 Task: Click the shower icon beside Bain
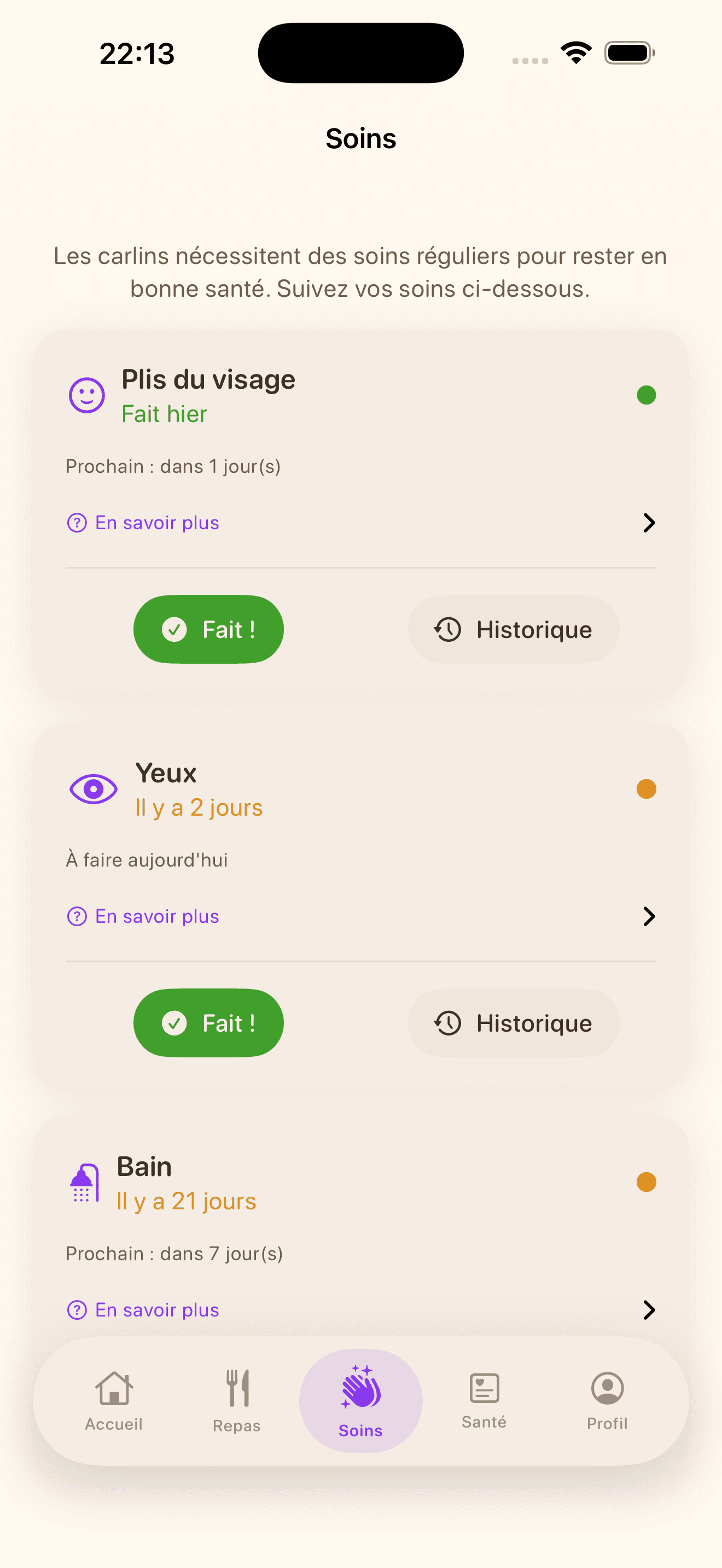tap(85, 1183)
